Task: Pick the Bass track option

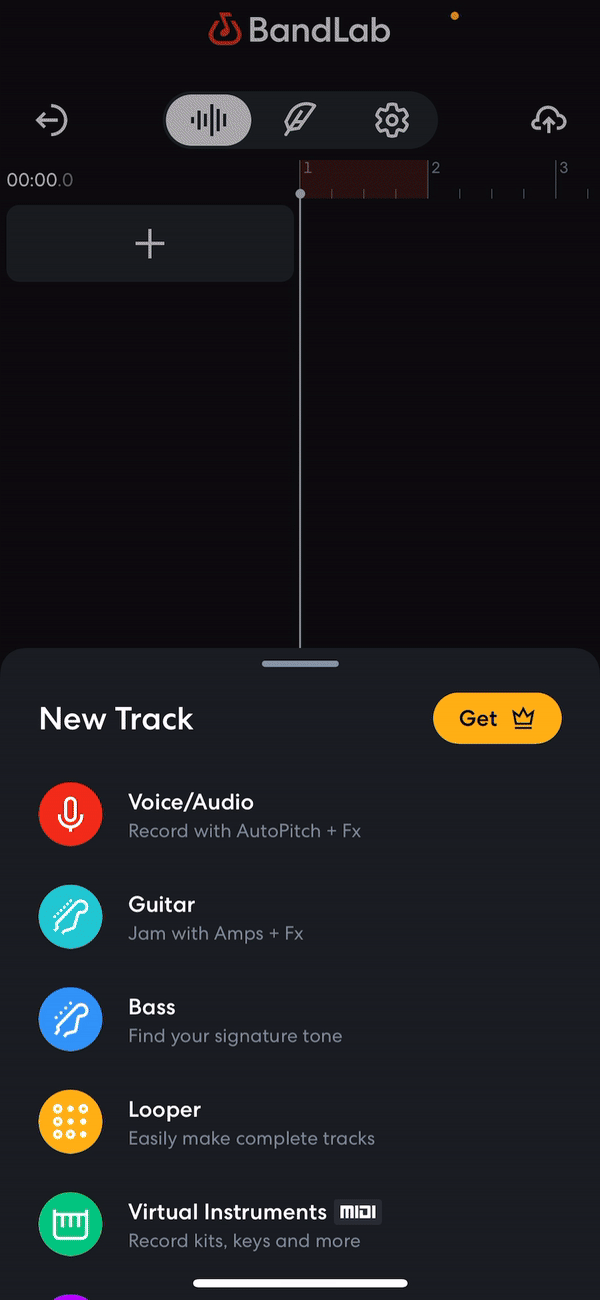Action: [300, 1020]
